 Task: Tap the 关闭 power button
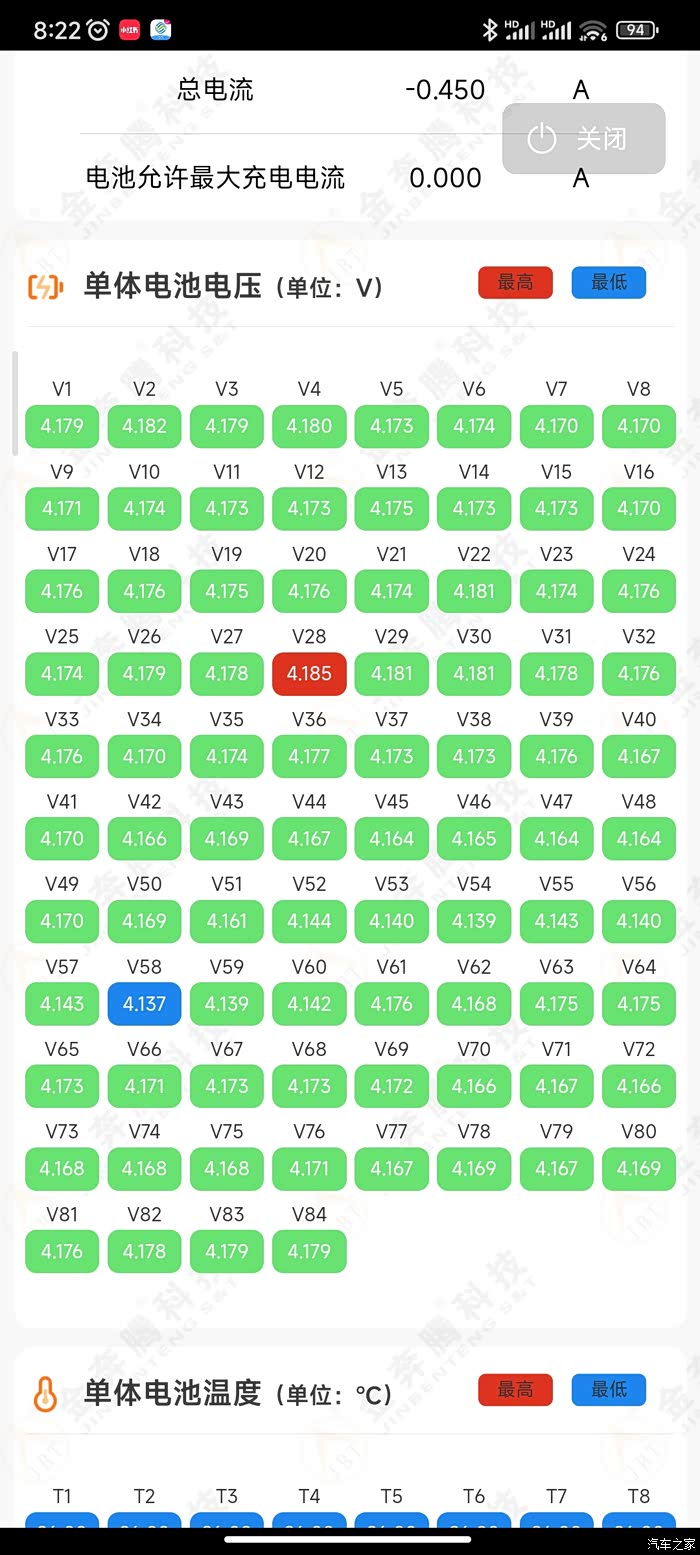583,139
